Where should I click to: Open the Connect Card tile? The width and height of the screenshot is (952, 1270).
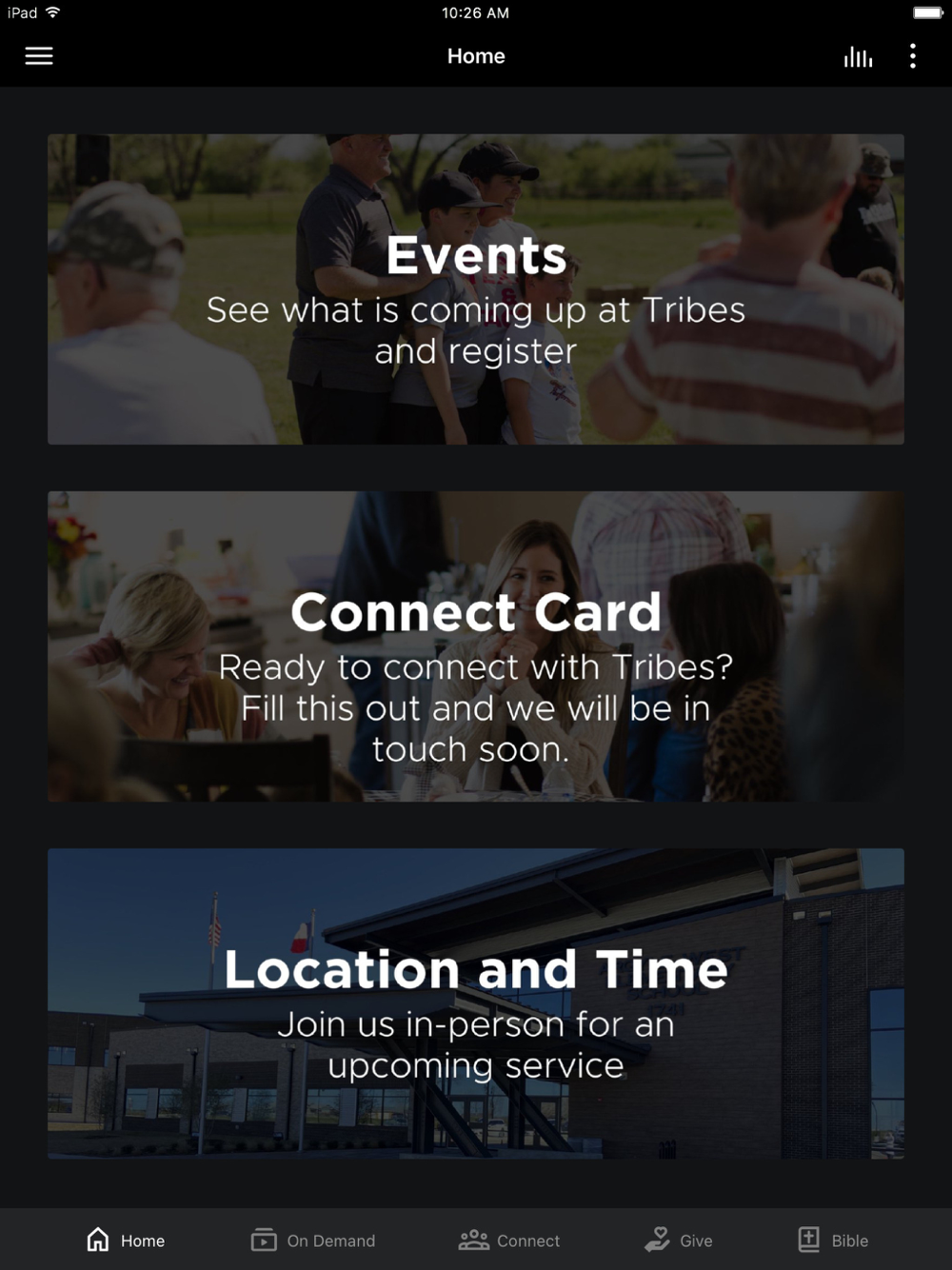point(476,646)
